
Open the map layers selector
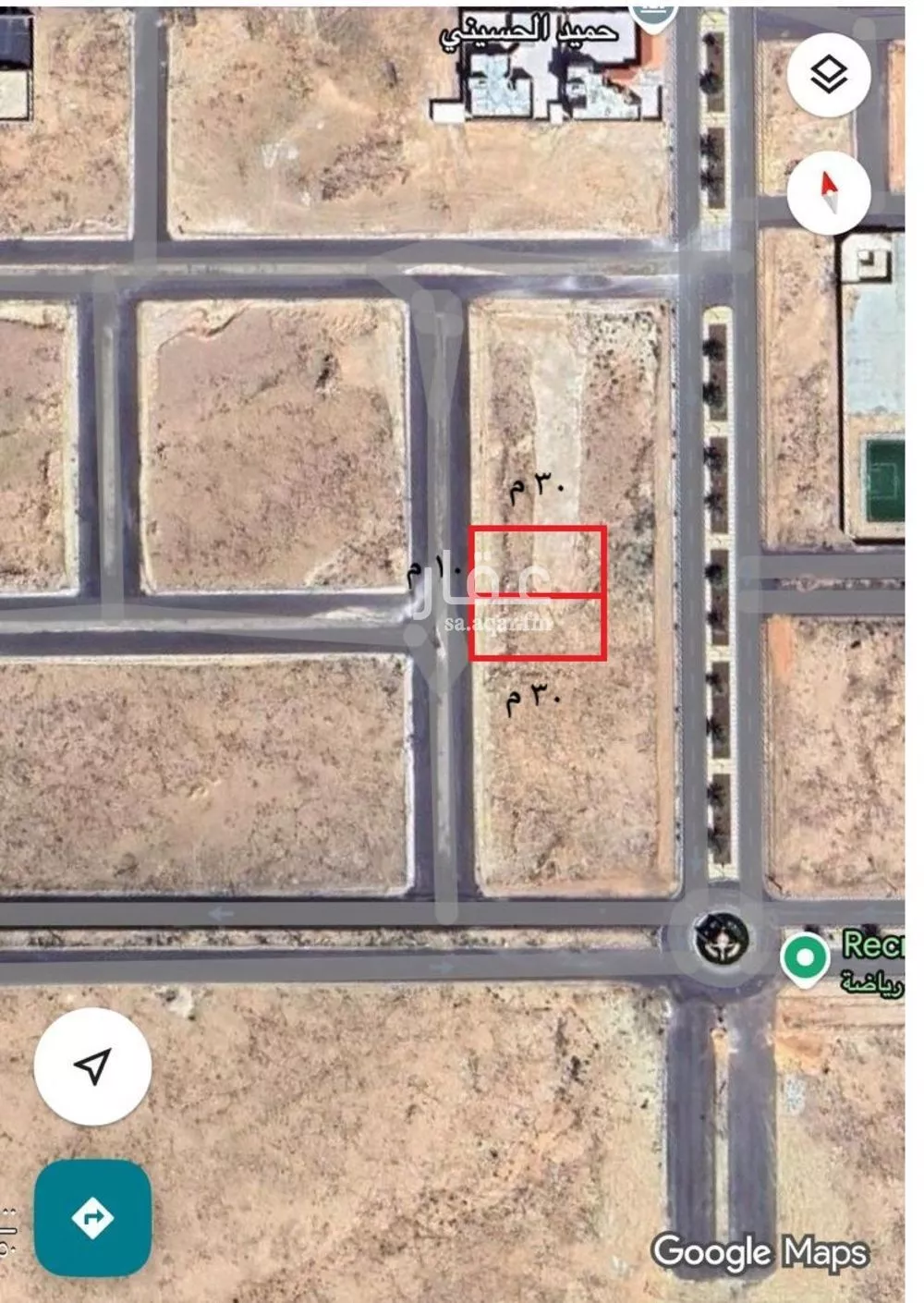point(829,75)
